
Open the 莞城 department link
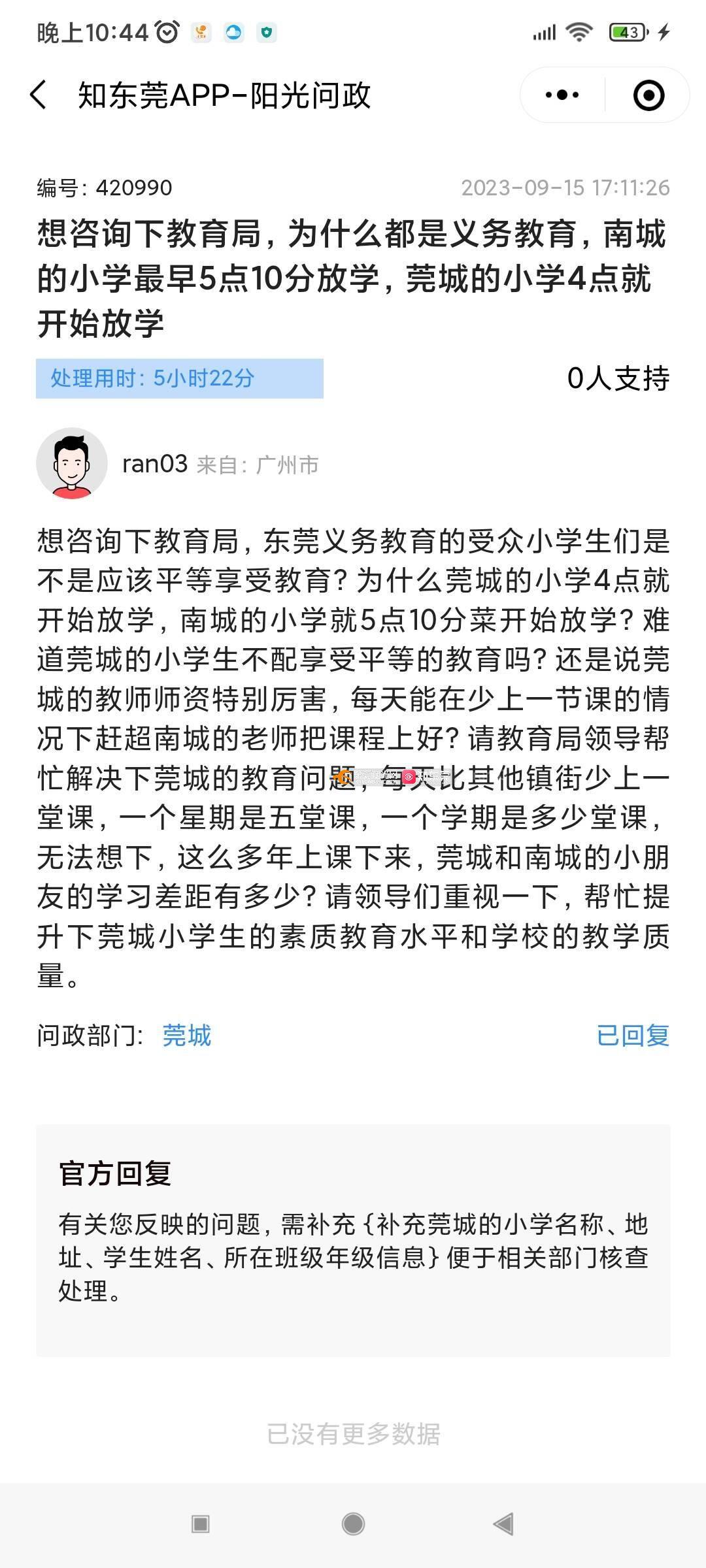[x=187, y=1036]
